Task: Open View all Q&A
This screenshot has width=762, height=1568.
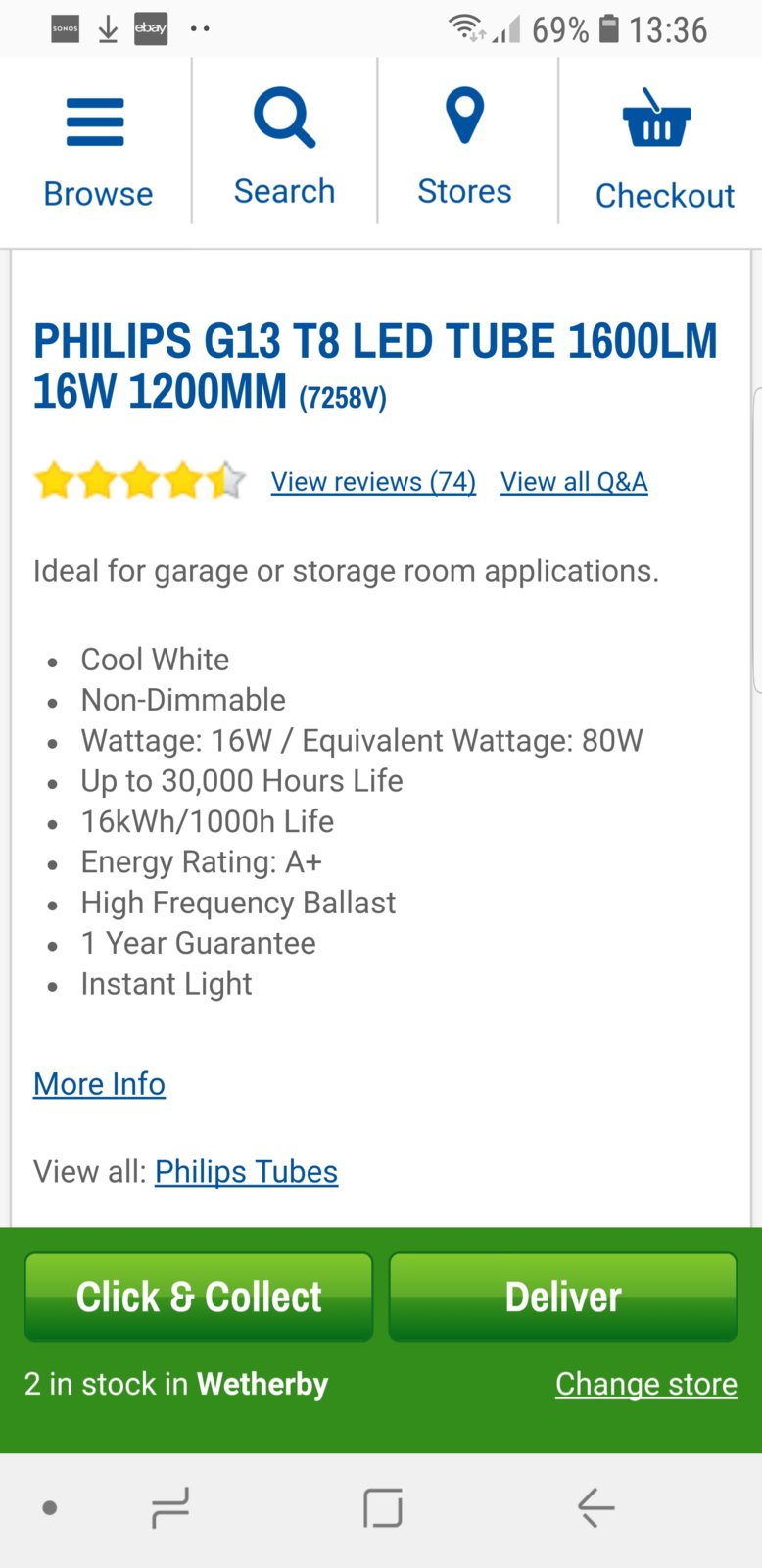Action: click(574, 481)
